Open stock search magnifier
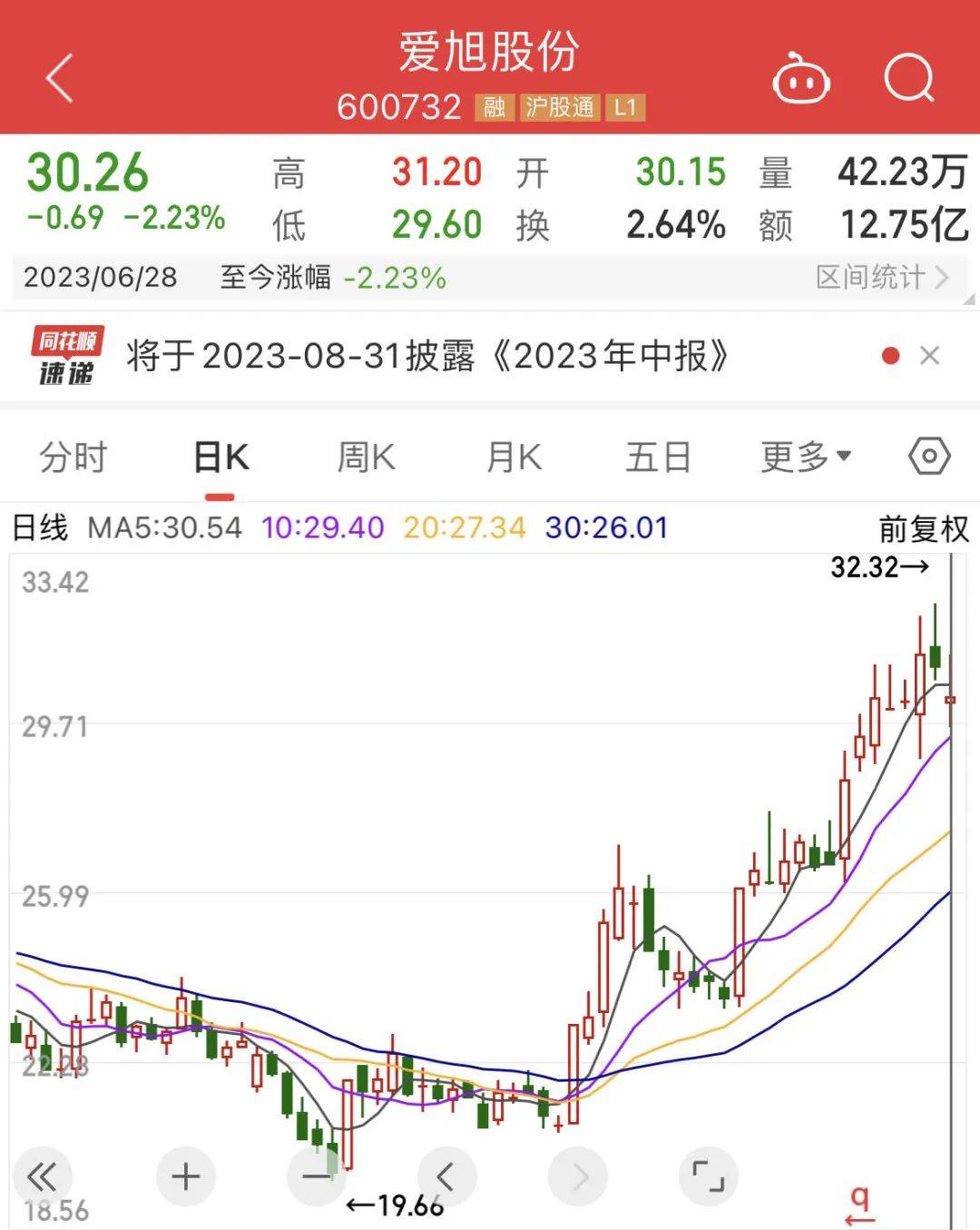Screen dimensions: 980x1230 (x=908, y=79)
